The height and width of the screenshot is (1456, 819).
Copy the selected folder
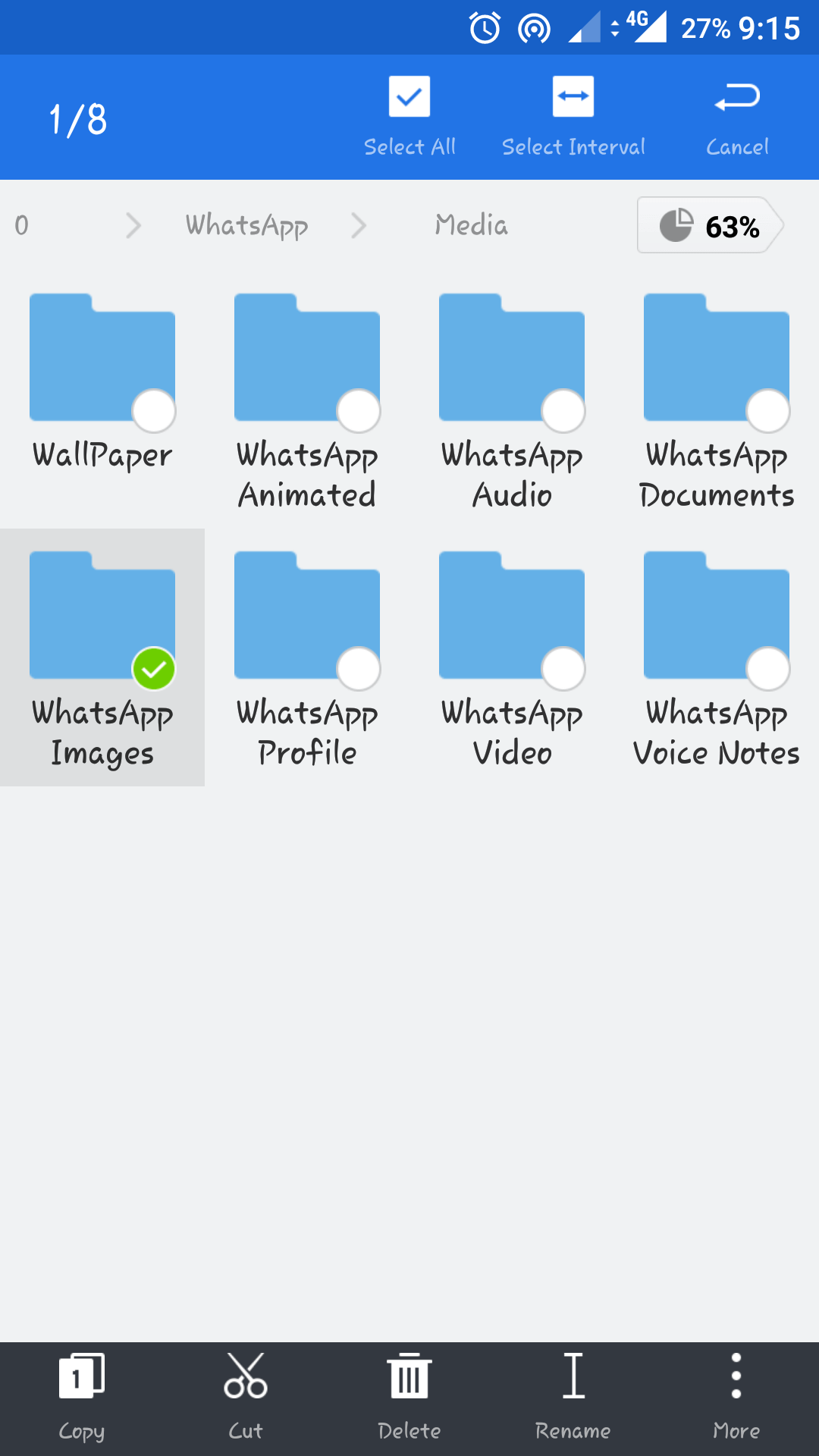click(82, 1398)
